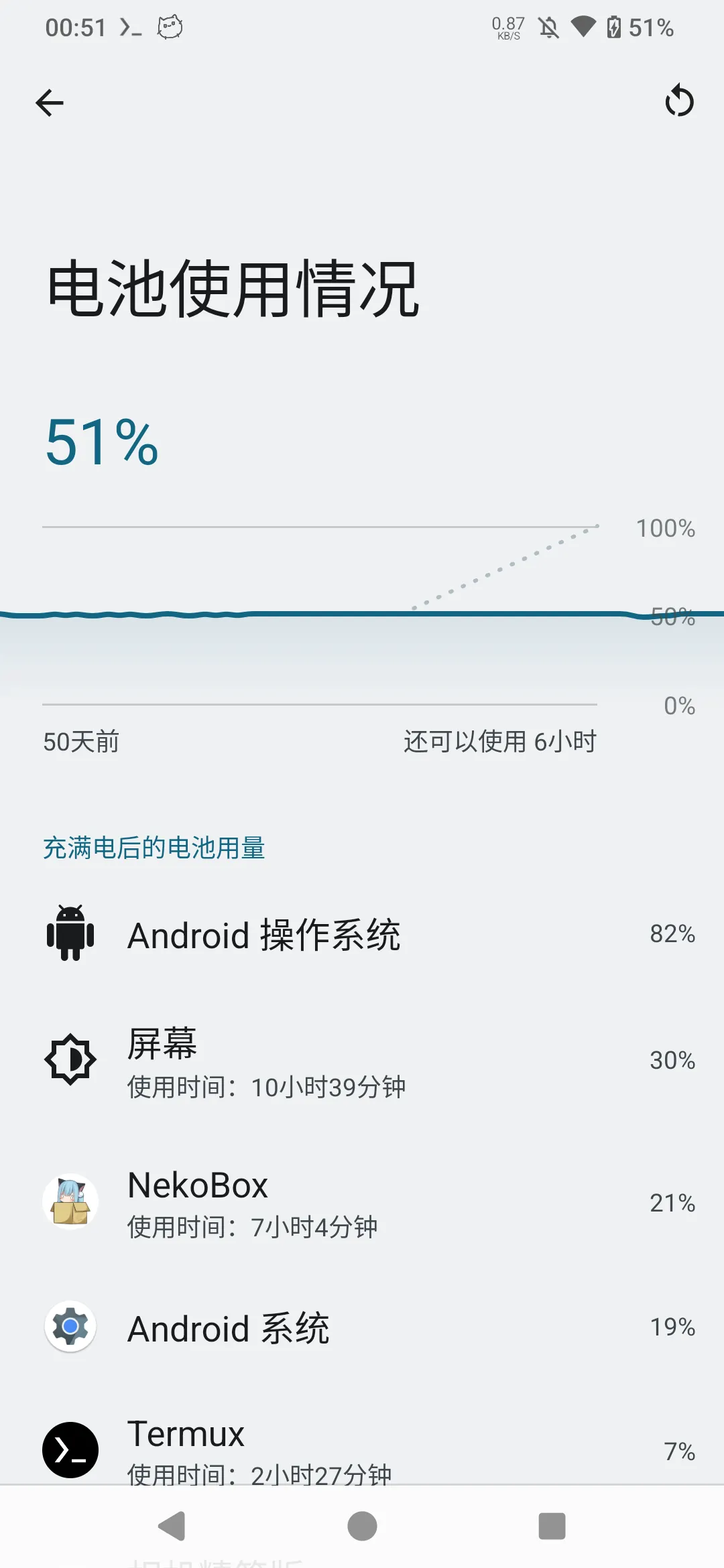Open recent apps from the navigation bar
724x1568 pixels.
(552, 1526)
